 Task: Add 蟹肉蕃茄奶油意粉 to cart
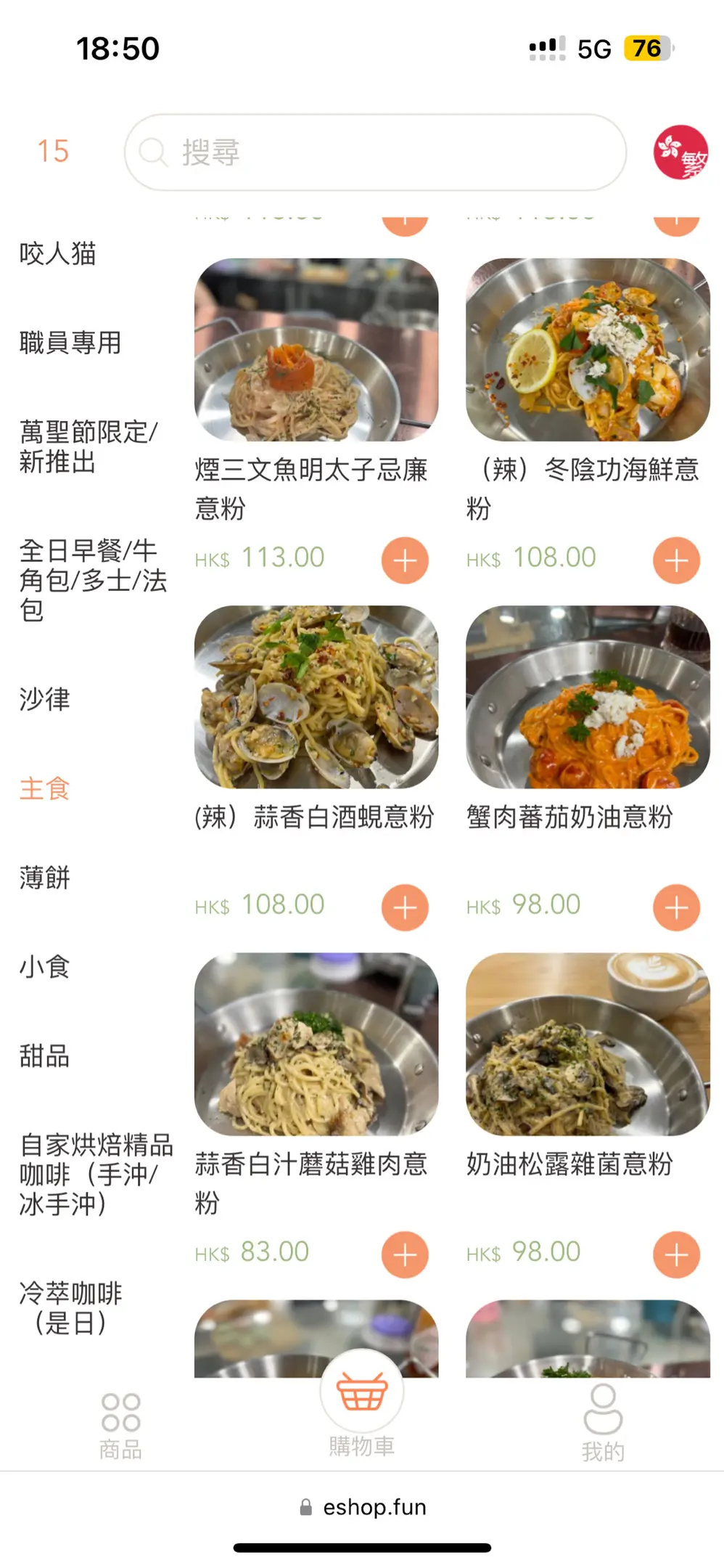coord(676,907)
